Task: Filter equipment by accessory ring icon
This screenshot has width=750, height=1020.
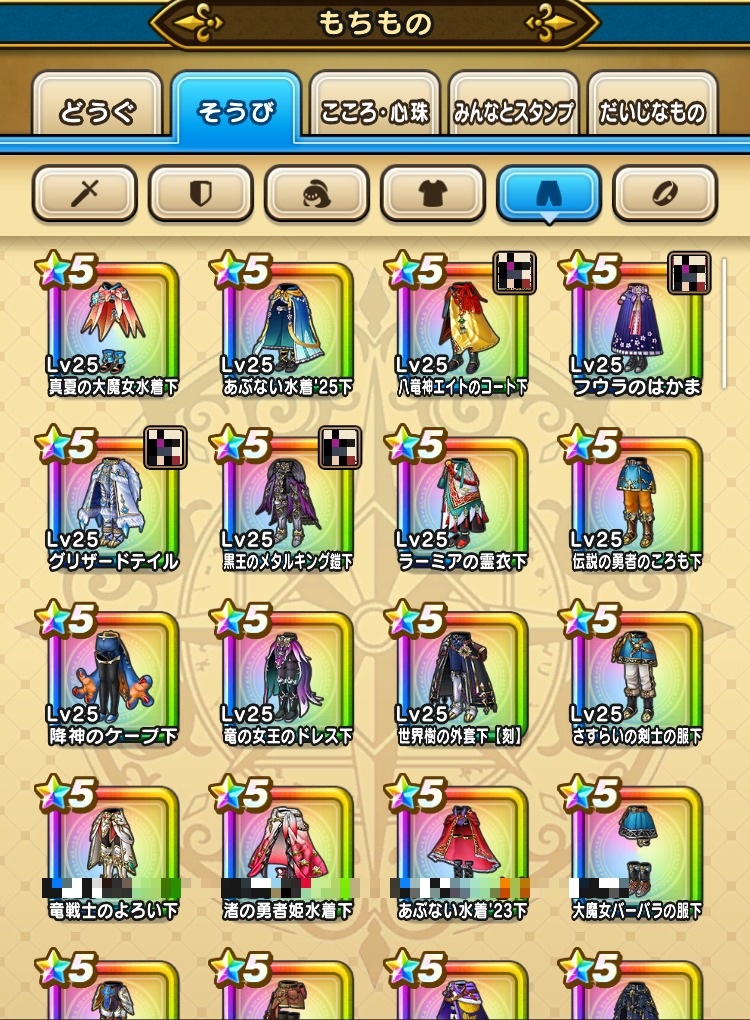Action: tap(665, 193)
